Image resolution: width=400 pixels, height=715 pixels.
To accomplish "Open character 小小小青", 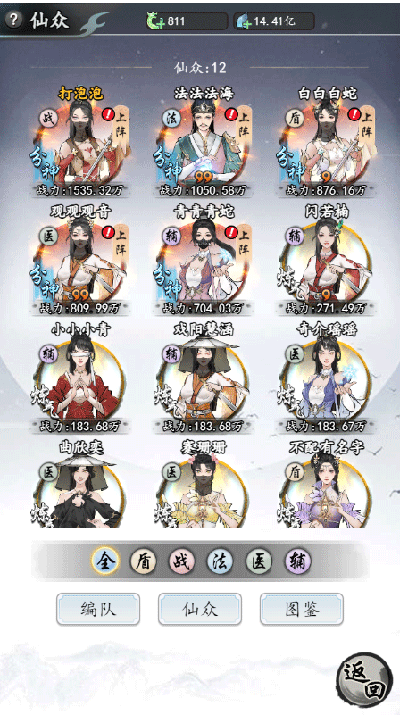I will click(x=81, y=378).
